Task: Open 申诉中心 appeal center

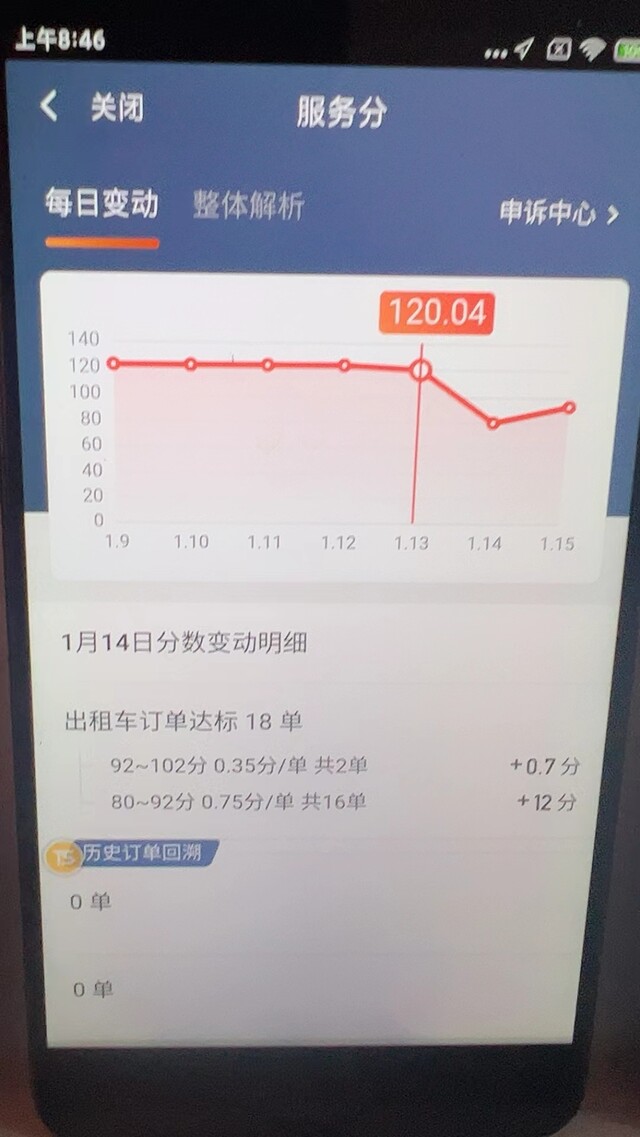Action: (x=559, y=213)
